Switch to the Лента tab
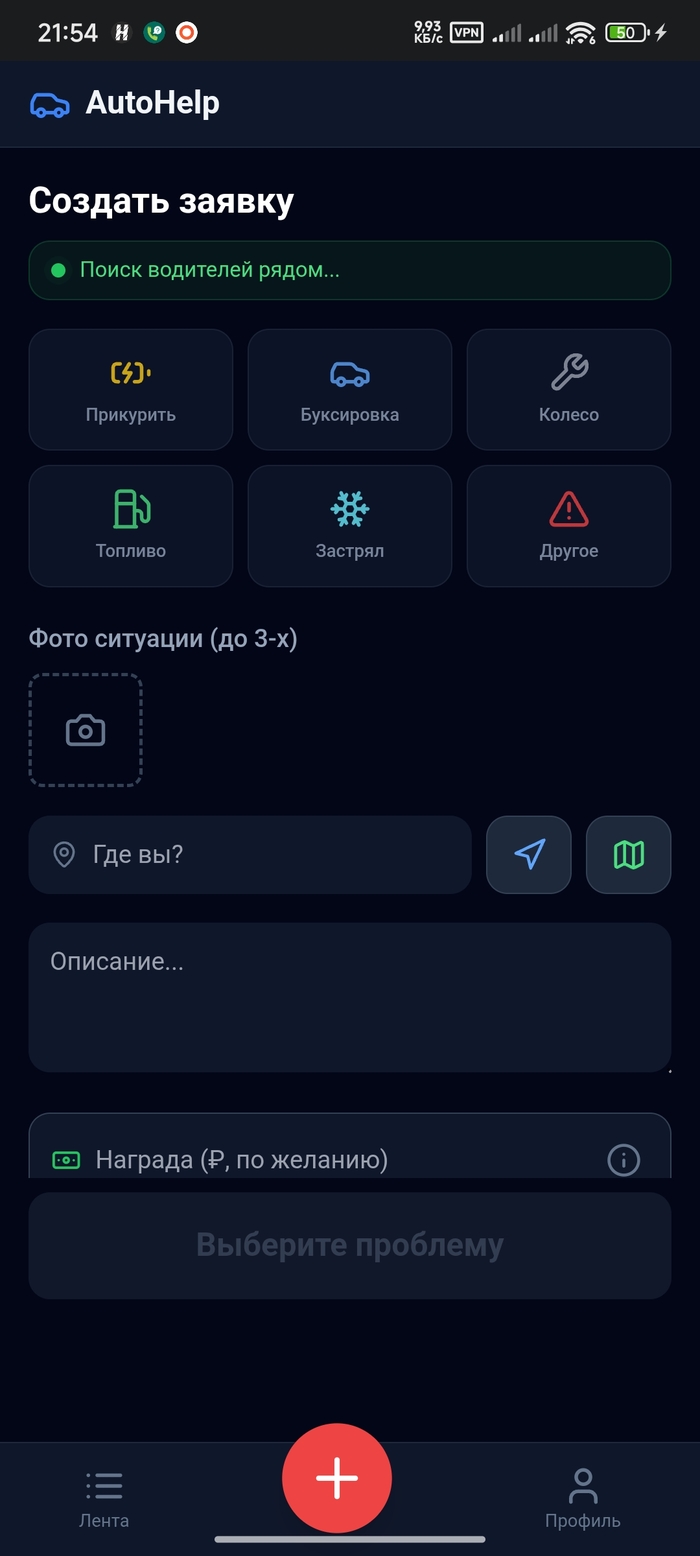The width and height of the screenshot is (700, 1556). (104, 1498)
